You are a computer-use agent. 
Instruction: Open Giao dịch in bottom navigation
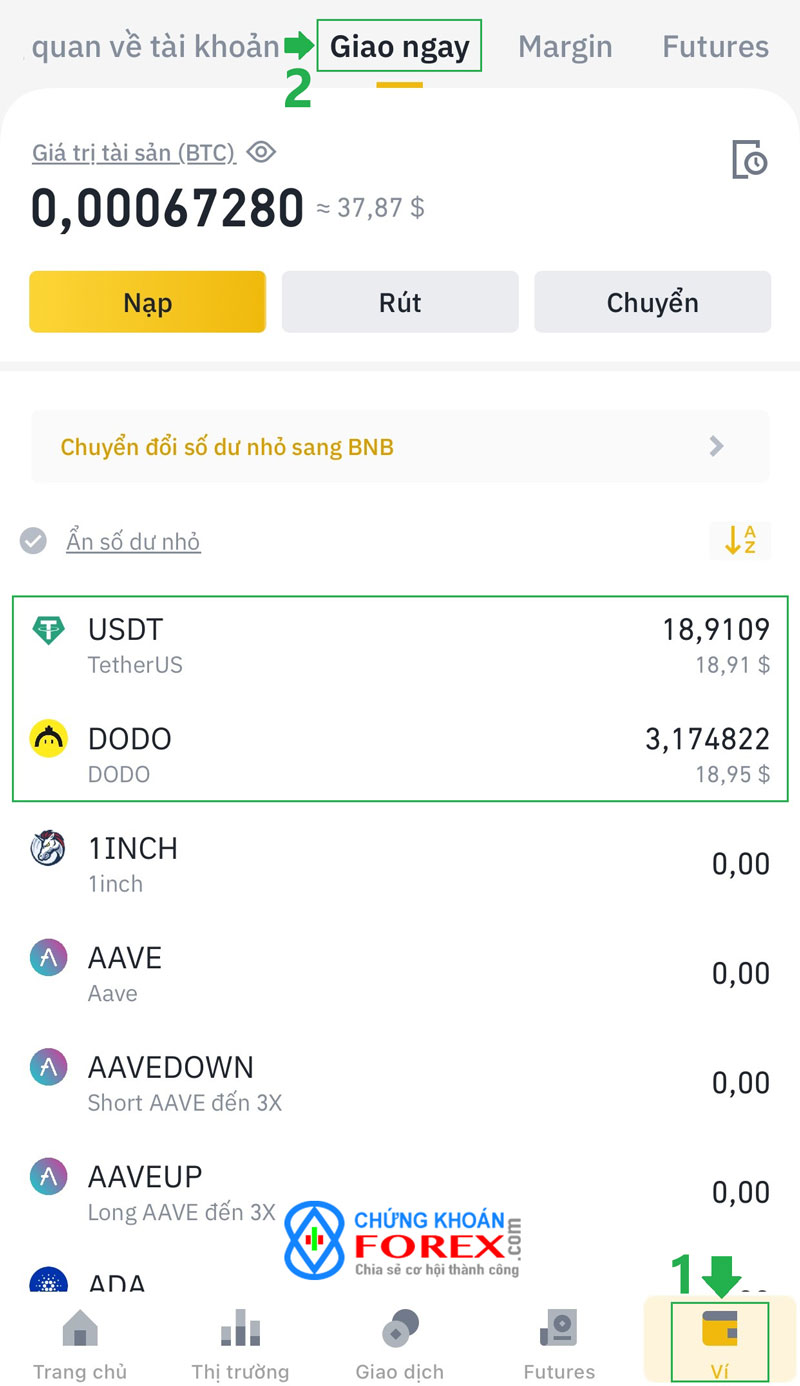coord(400,1343)
